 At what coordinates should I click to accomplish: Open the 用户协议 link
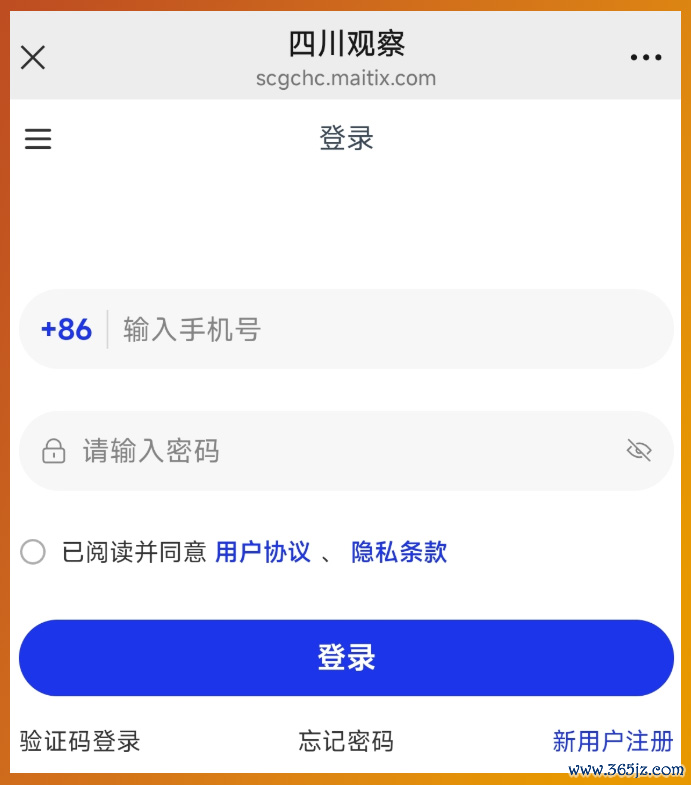point(263,552)
